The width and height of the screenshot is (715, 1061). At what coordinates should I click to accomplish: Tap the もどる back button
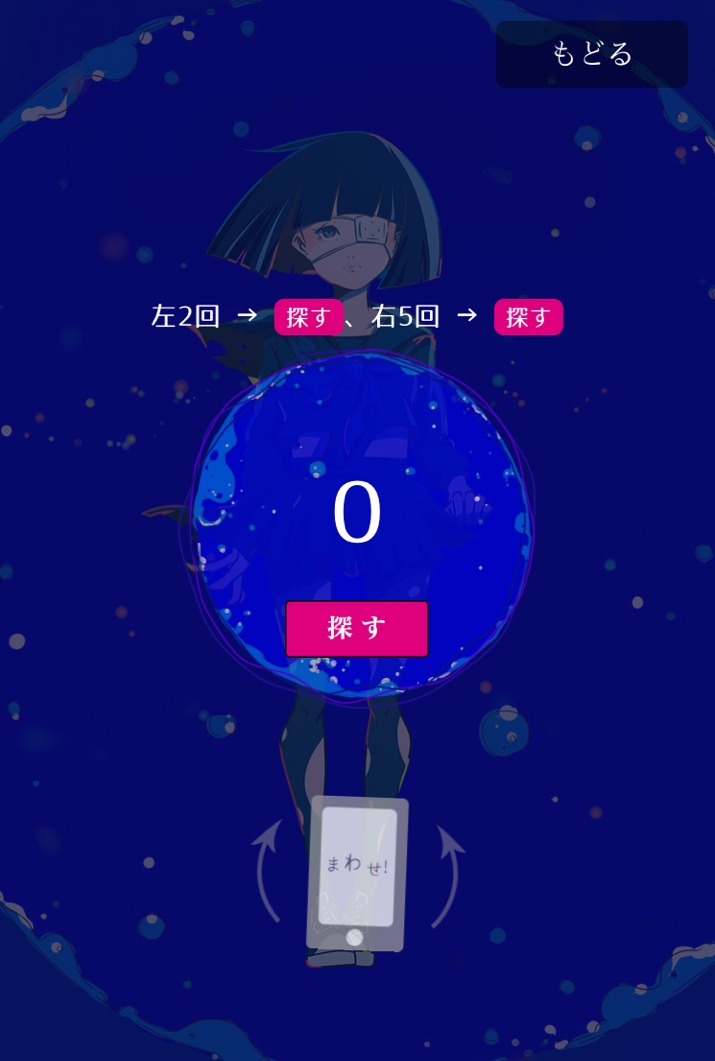coord(591,54)
